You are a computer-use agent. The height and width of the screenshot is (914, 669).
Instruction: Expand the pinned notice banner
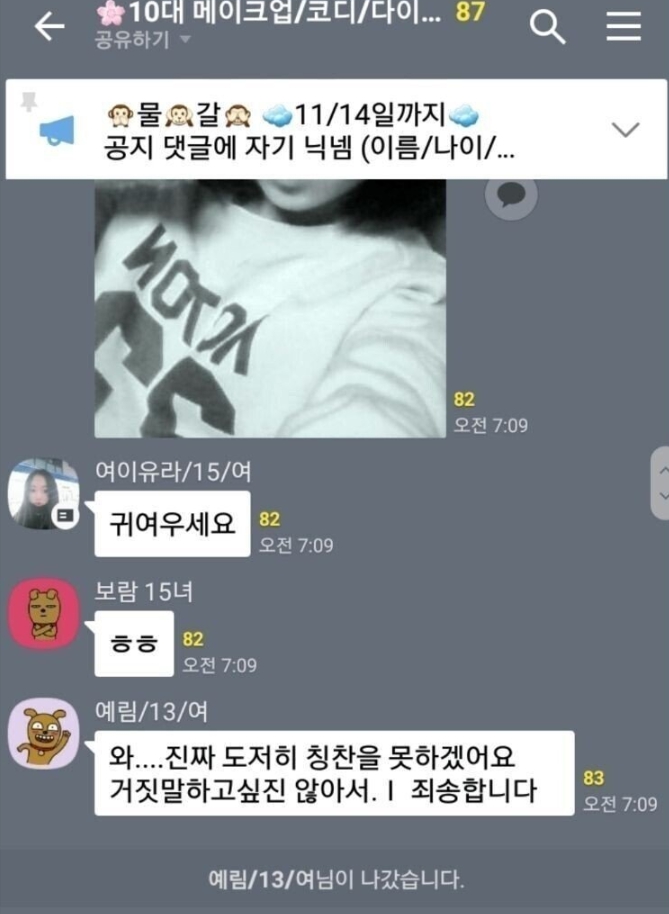pyautogui.click(x=625, y=129)
